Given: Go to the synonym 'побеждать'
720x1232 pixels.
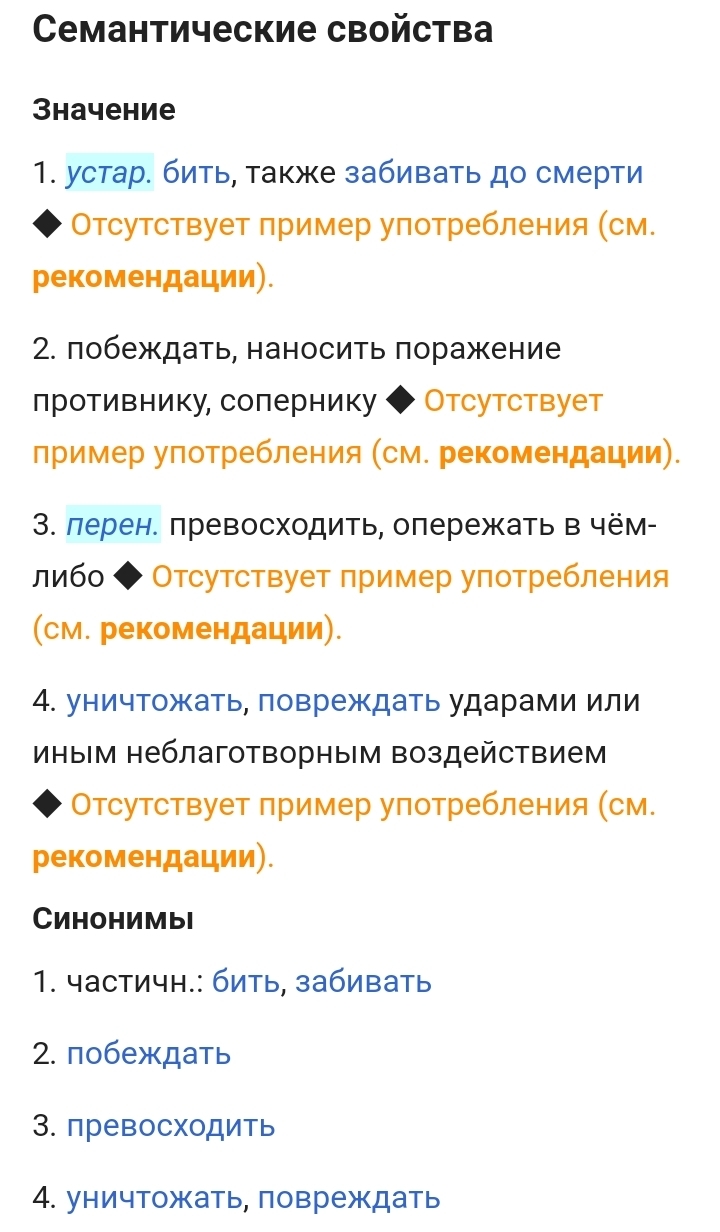Looking at the screenshot, I should [149, 1053].
